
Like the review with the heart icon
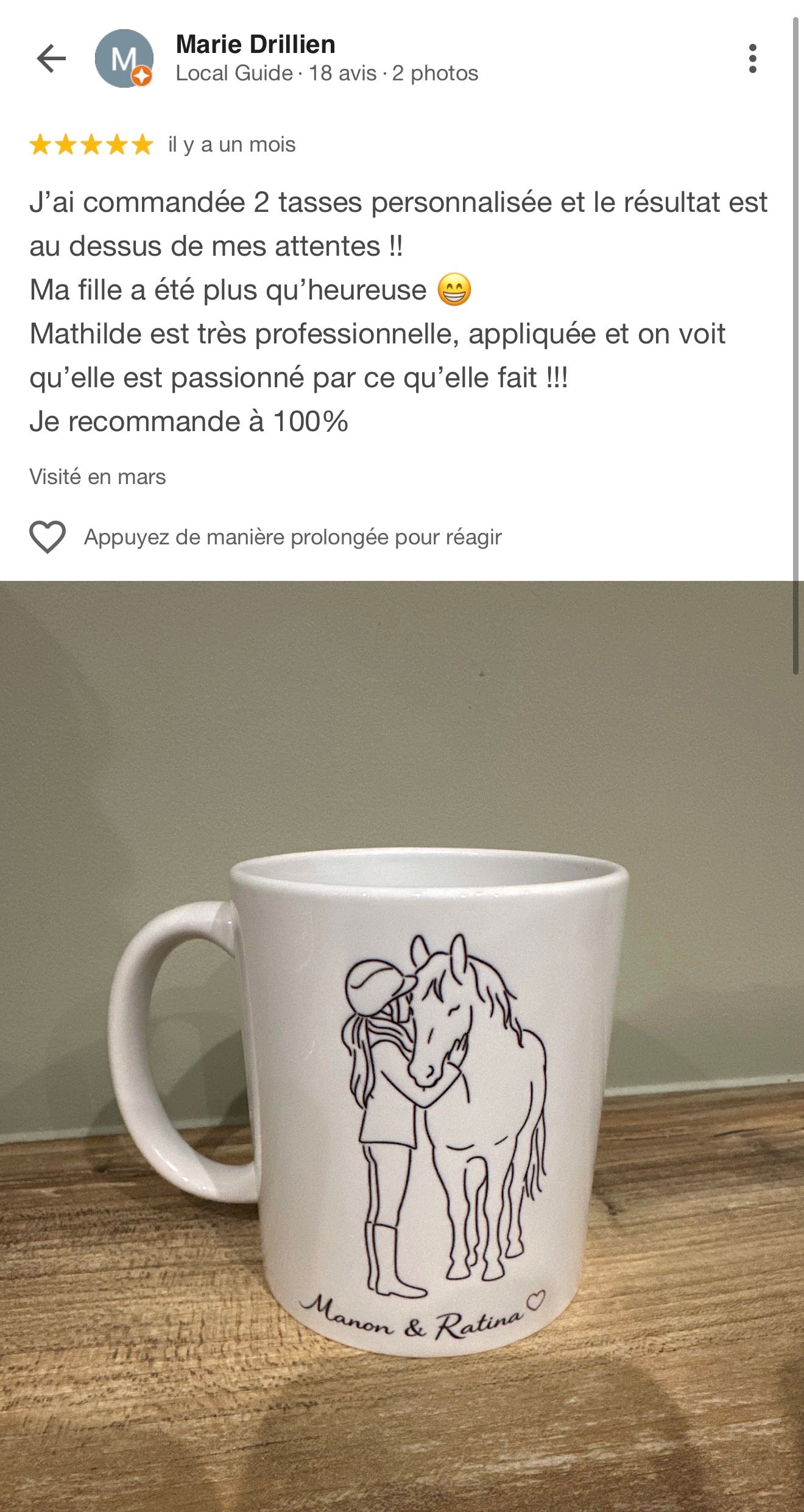pos(48,537)
